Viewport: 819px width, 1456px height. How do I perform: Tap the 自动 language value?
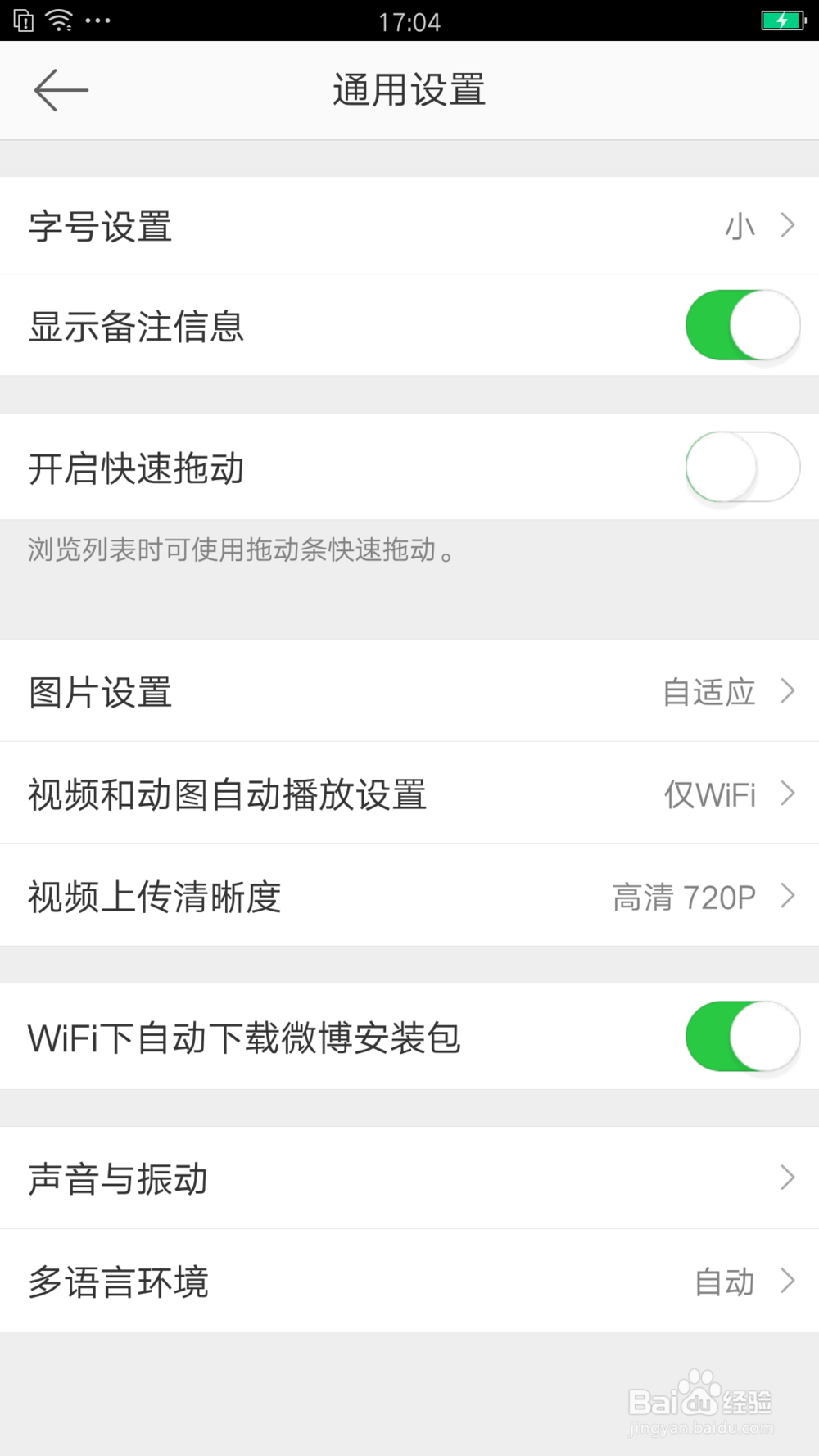[724, 1282]
